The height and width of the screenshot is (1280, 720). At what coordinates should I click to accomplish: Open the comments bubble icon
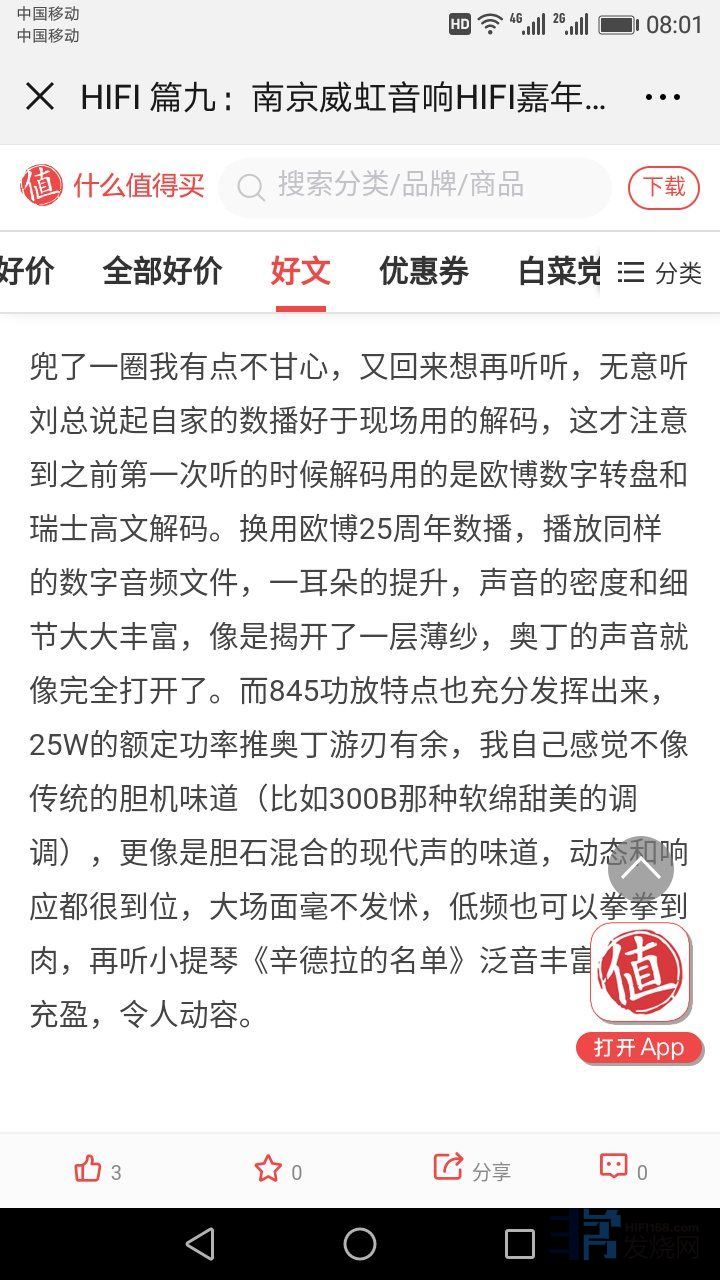pyautogui.click(x=613, y=1168)
